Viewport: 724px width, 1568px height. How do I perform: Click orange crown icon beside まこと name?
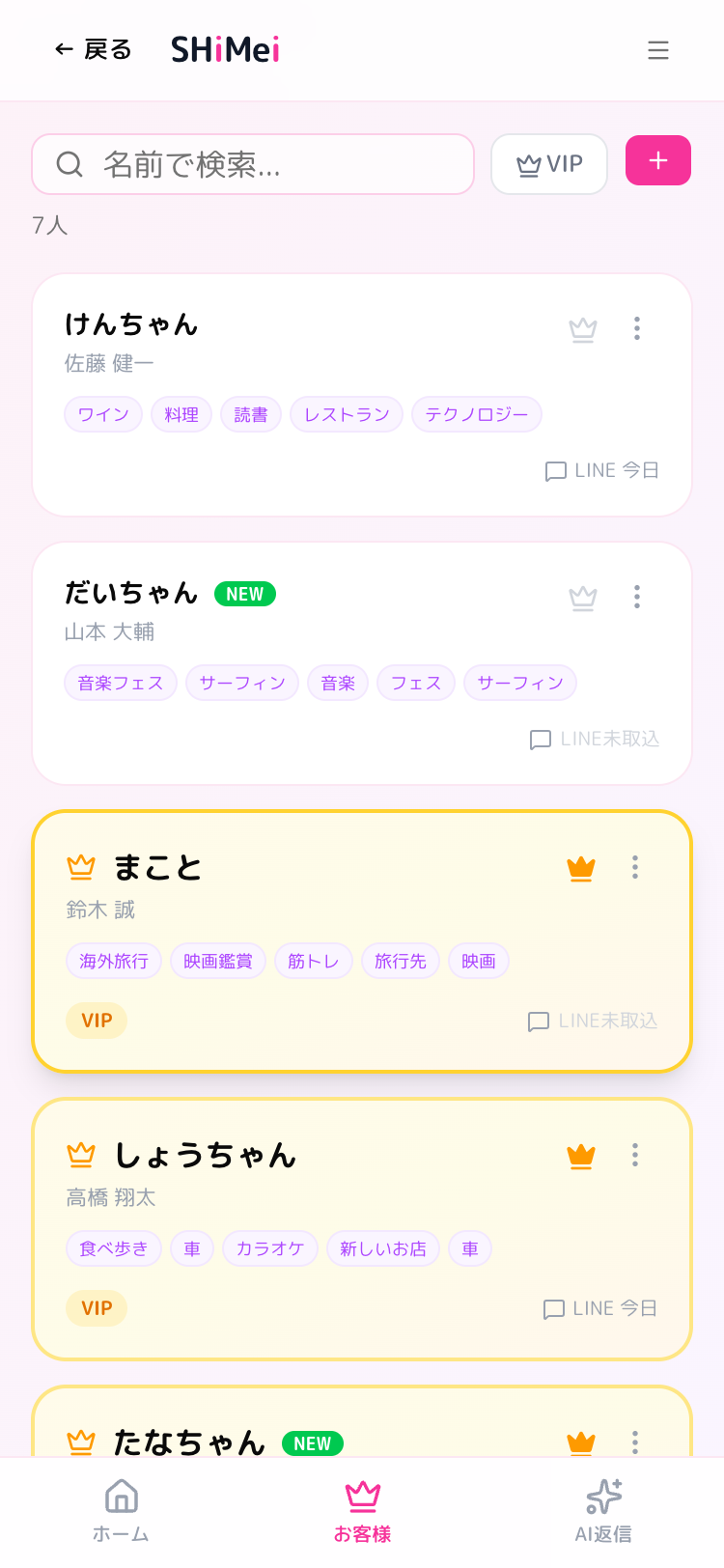pos(81,866)
